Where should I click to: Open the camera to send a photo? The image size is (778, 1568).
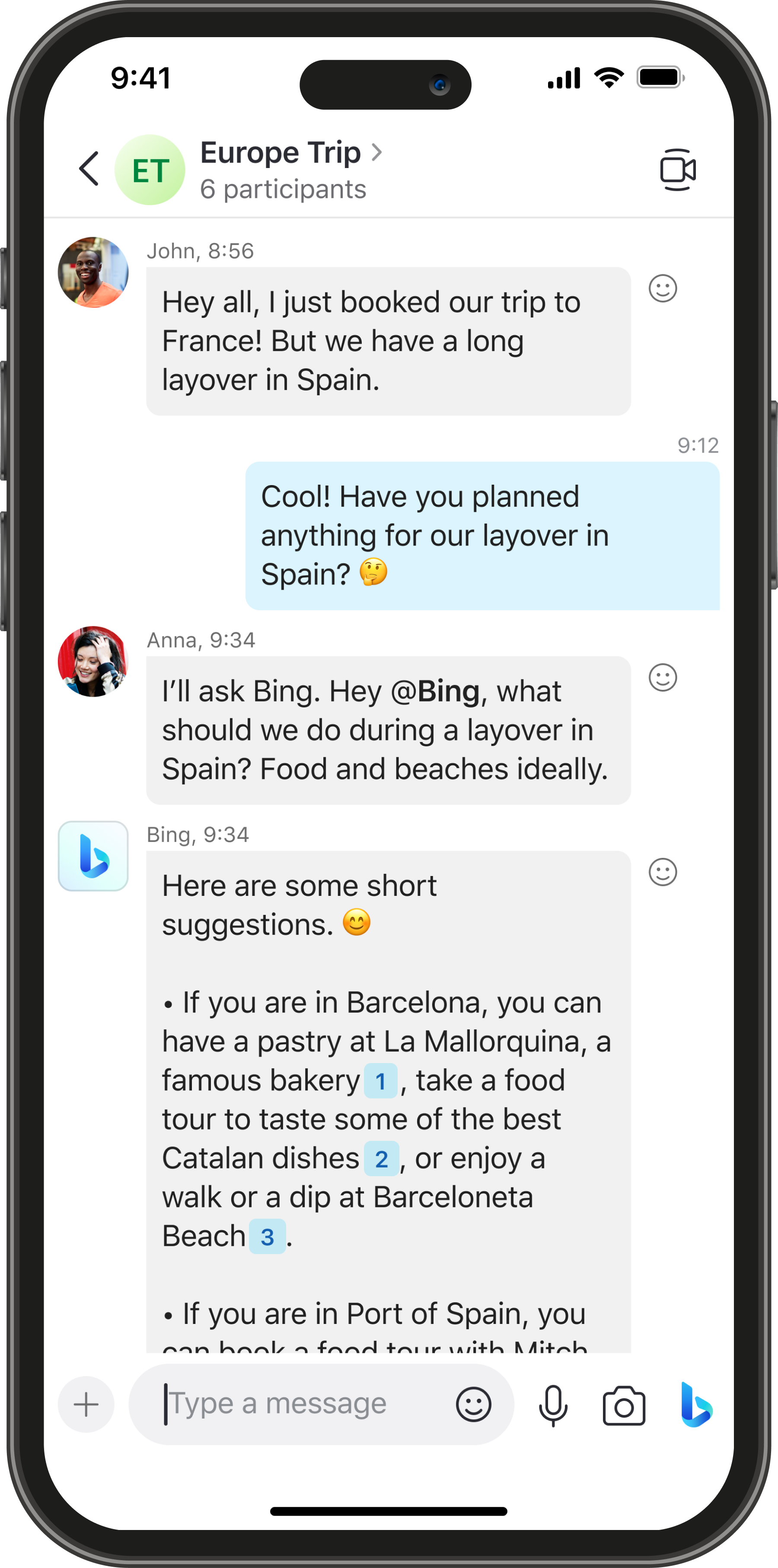623,1406
